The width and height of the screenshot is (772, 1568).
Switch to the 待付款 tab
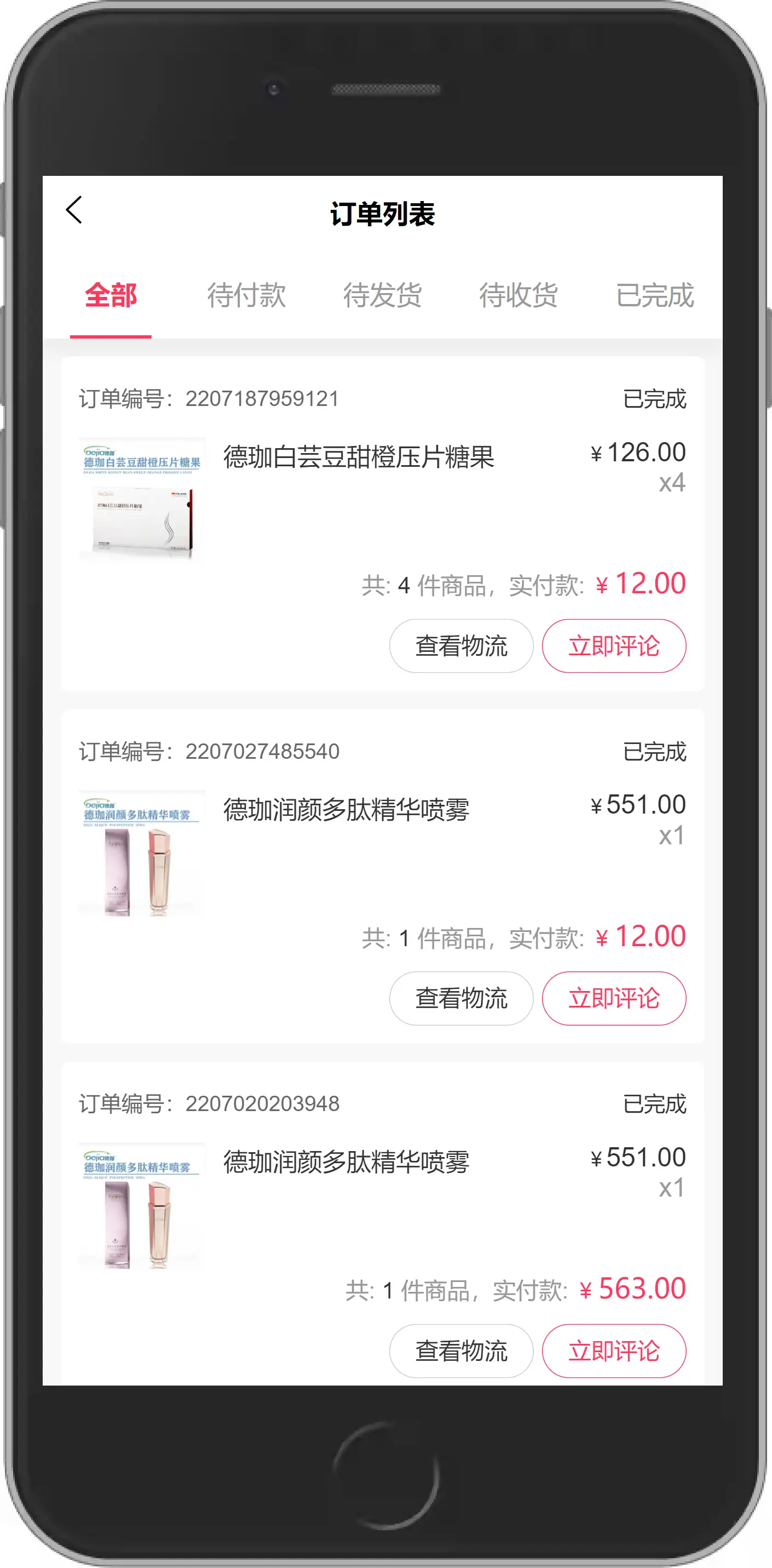point(246,296)
